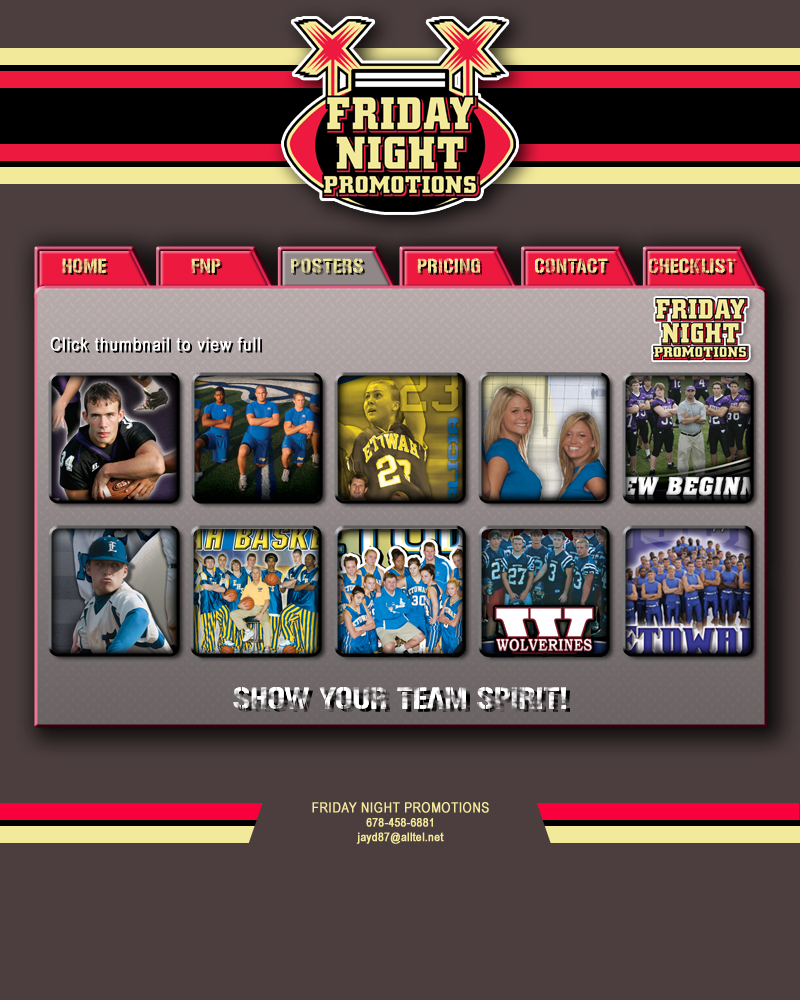
Task: View the Etowah football team thumbnail
Action: [x=689, y=591]
